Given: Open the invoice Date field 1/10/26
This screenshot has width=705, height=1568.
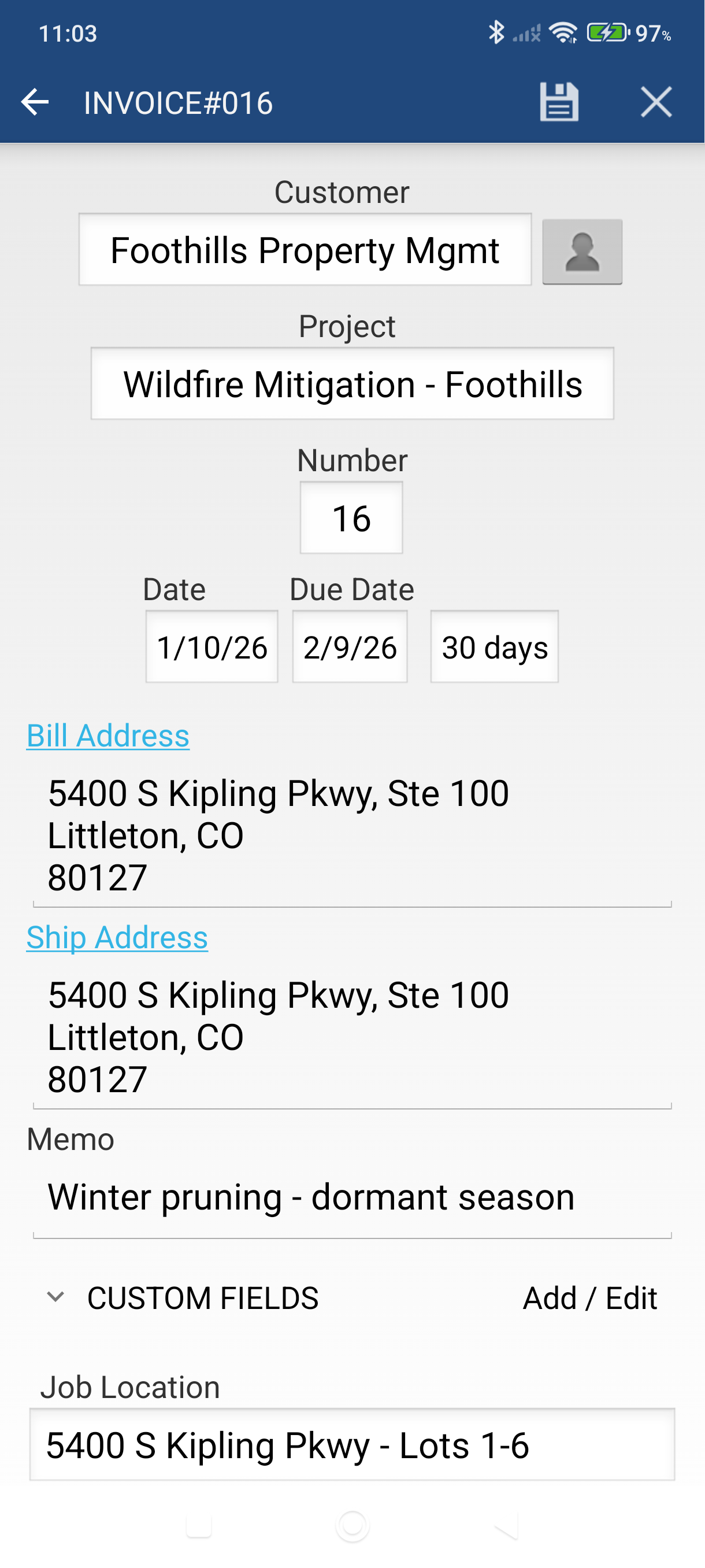Looking at the screenshot, I should point(211,647).
